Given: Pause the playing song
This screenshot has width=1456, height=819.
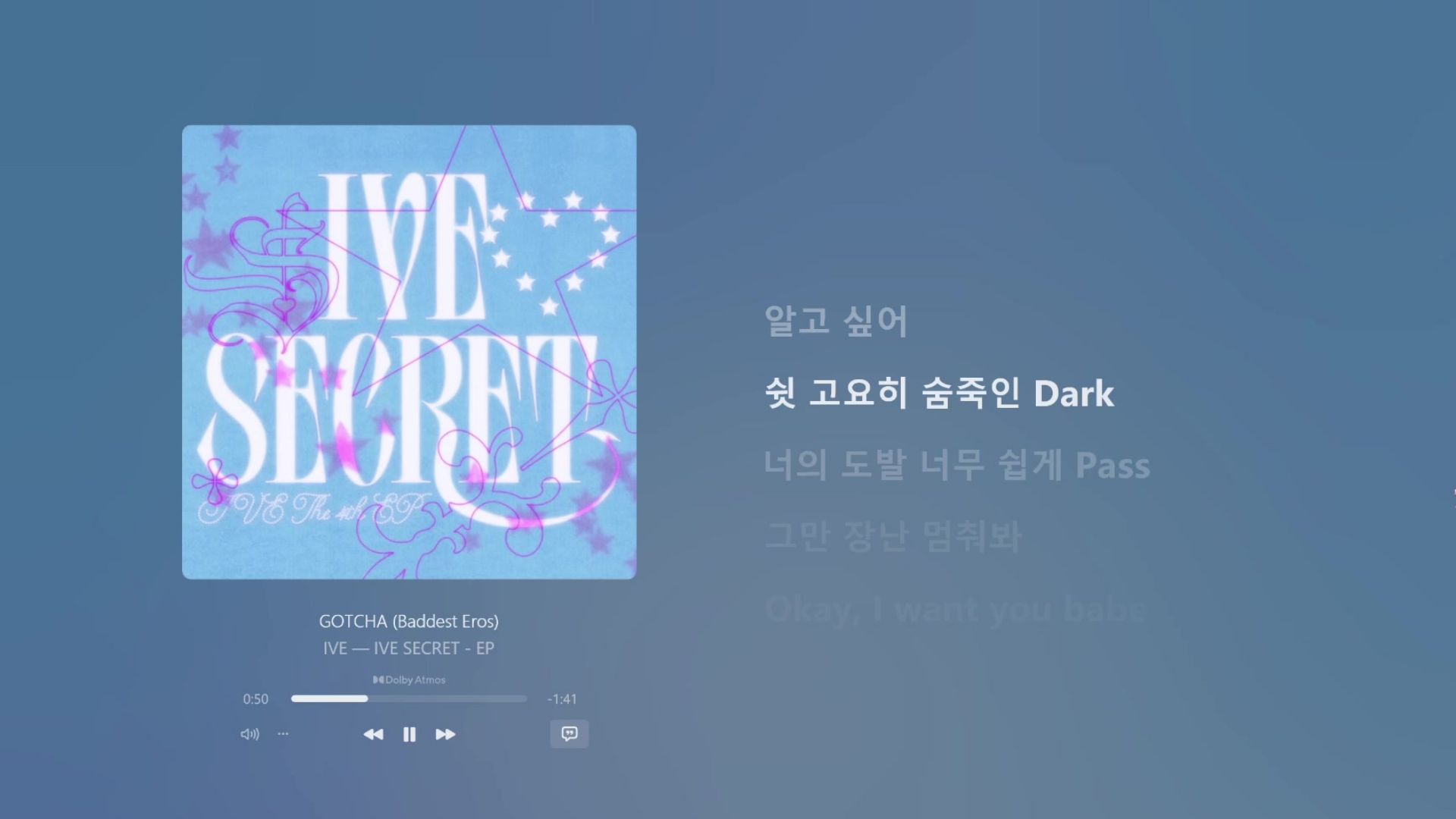Looking at the screenshot, I should click(409, 734).
